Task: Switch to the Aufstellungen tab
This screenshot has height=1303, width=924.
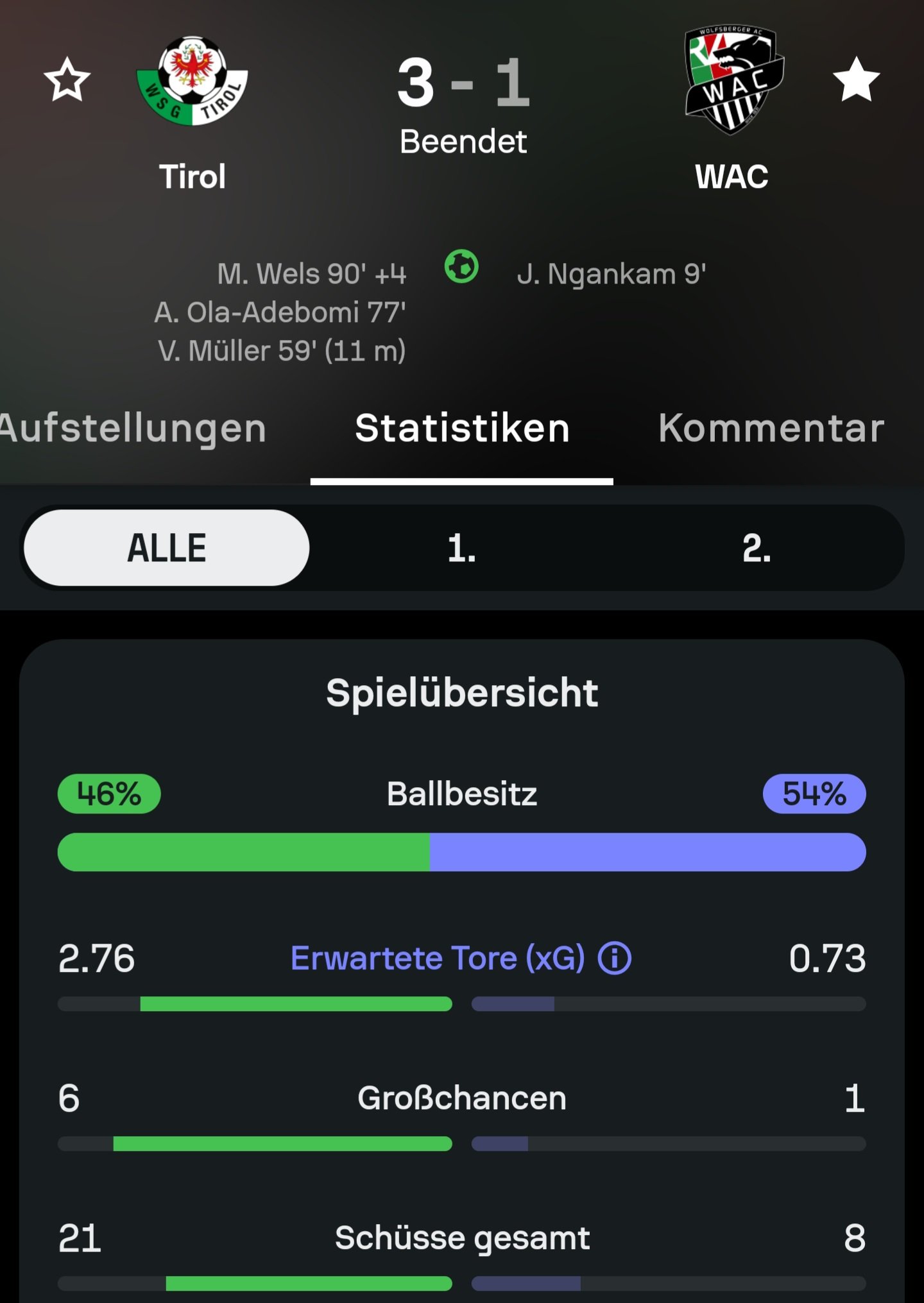Action: [x=132, y=429]
